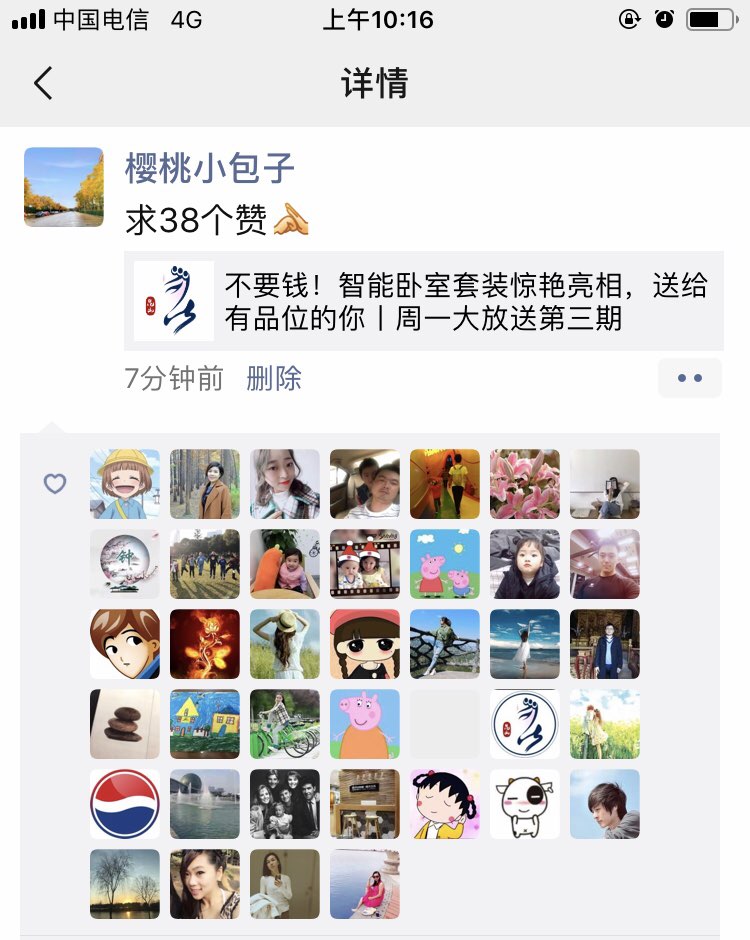Image resolution: width=750 pixels, height=940 pixels.
Task: Open liker with Chibi Maruko cartoon avatar
Action: [445, 804]
